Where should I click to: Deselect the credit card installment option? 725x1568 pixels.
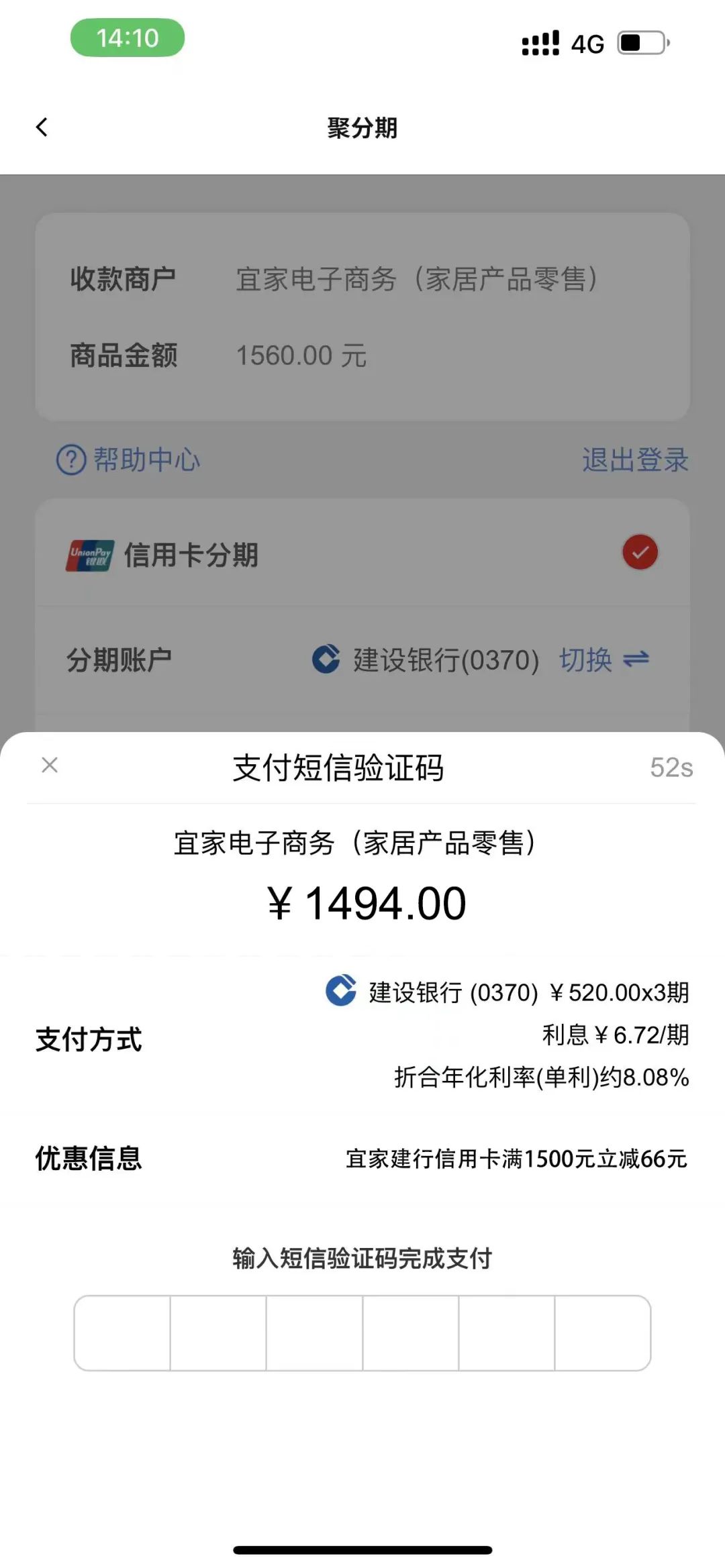[x=640, y=552]
